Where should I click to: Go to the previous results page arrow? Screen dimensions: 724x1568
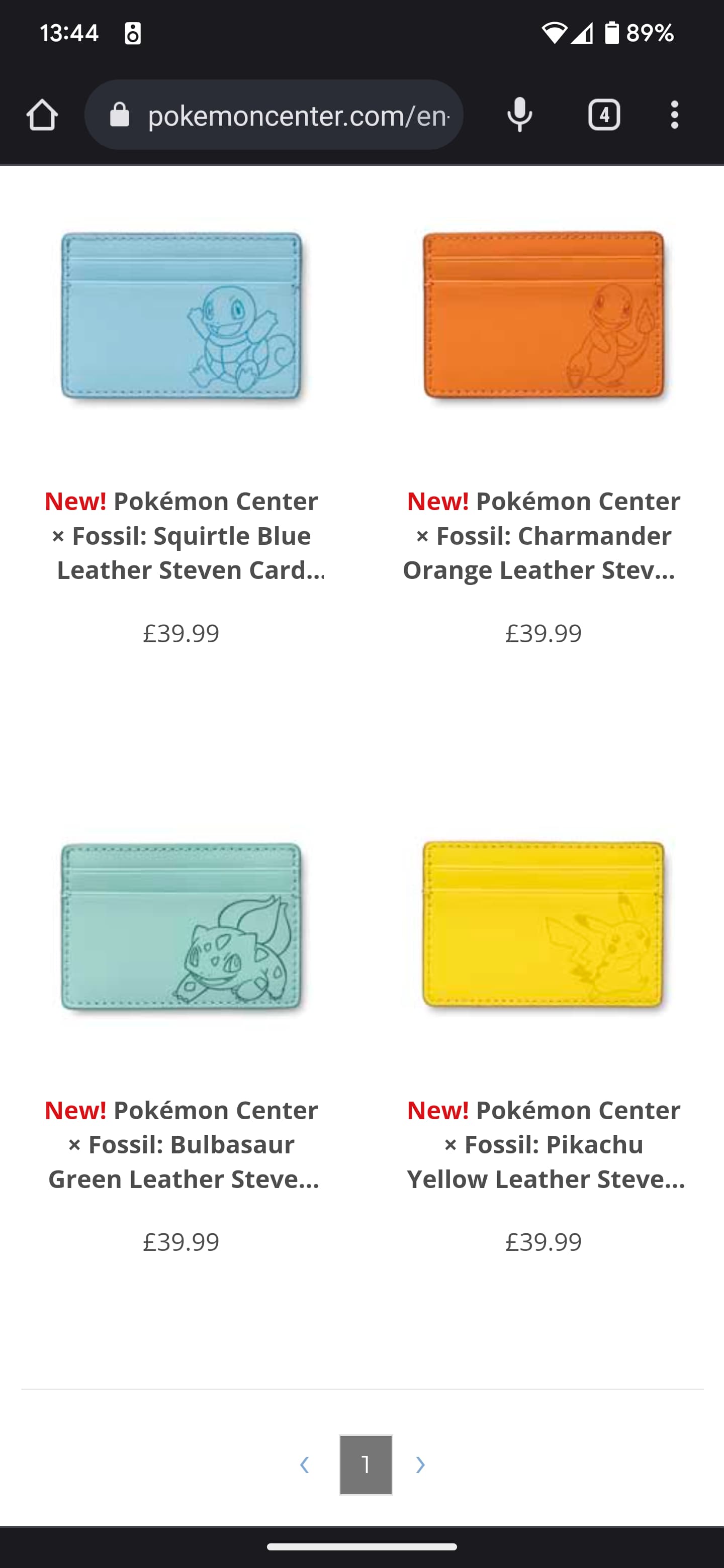pos(305,1464)
